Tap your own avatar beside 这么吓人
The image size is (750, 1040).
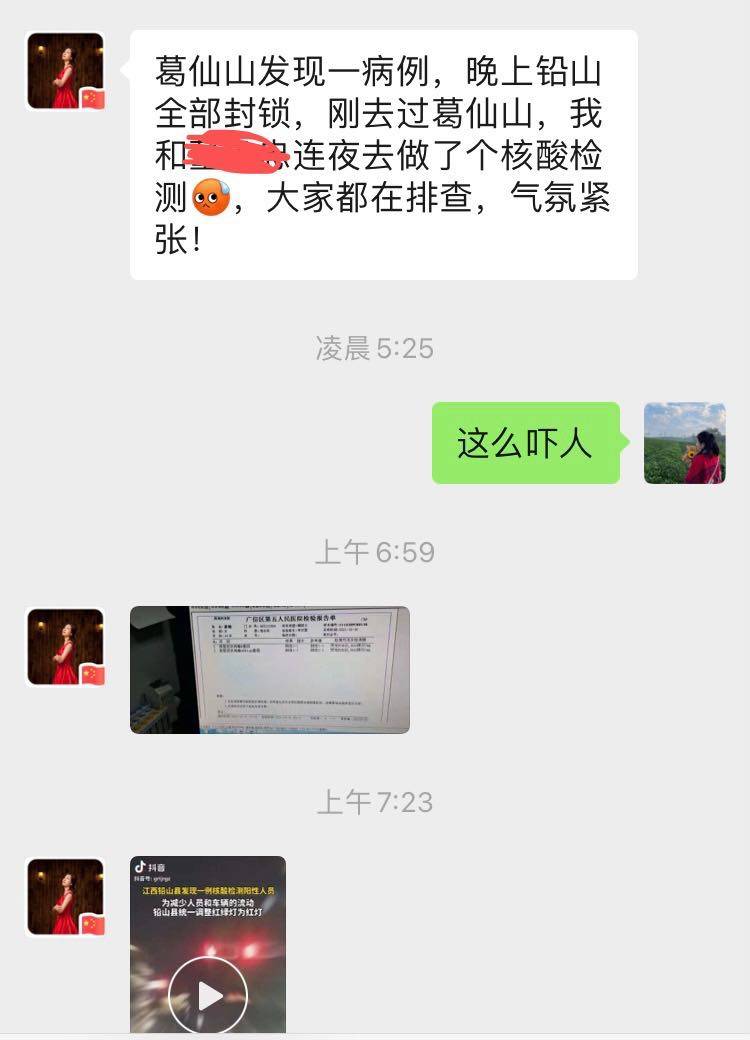coord(684,443)
